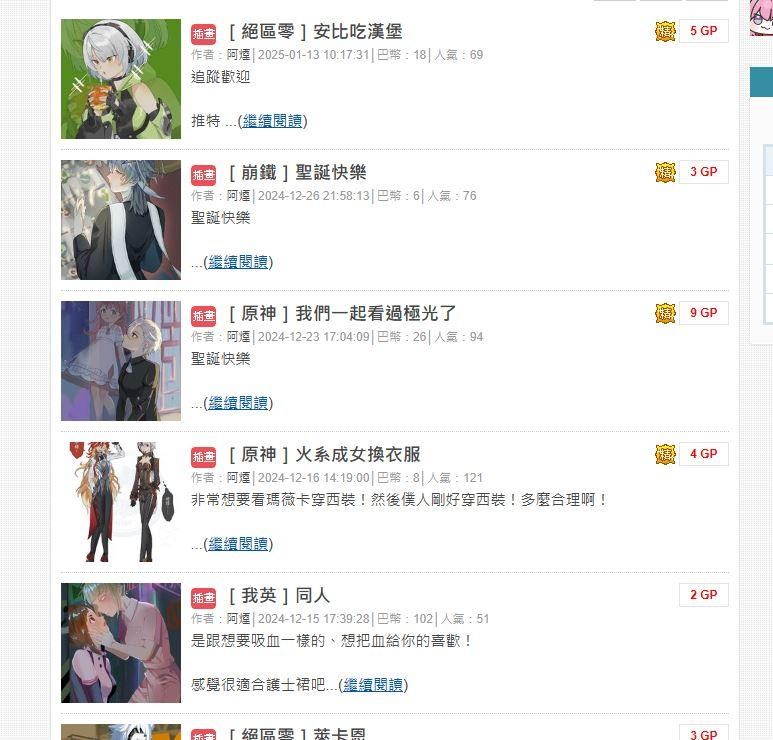Screen dimensions: 773x740
Task: Continue reading 火系成女換衣服
Action: click(238, 544)
